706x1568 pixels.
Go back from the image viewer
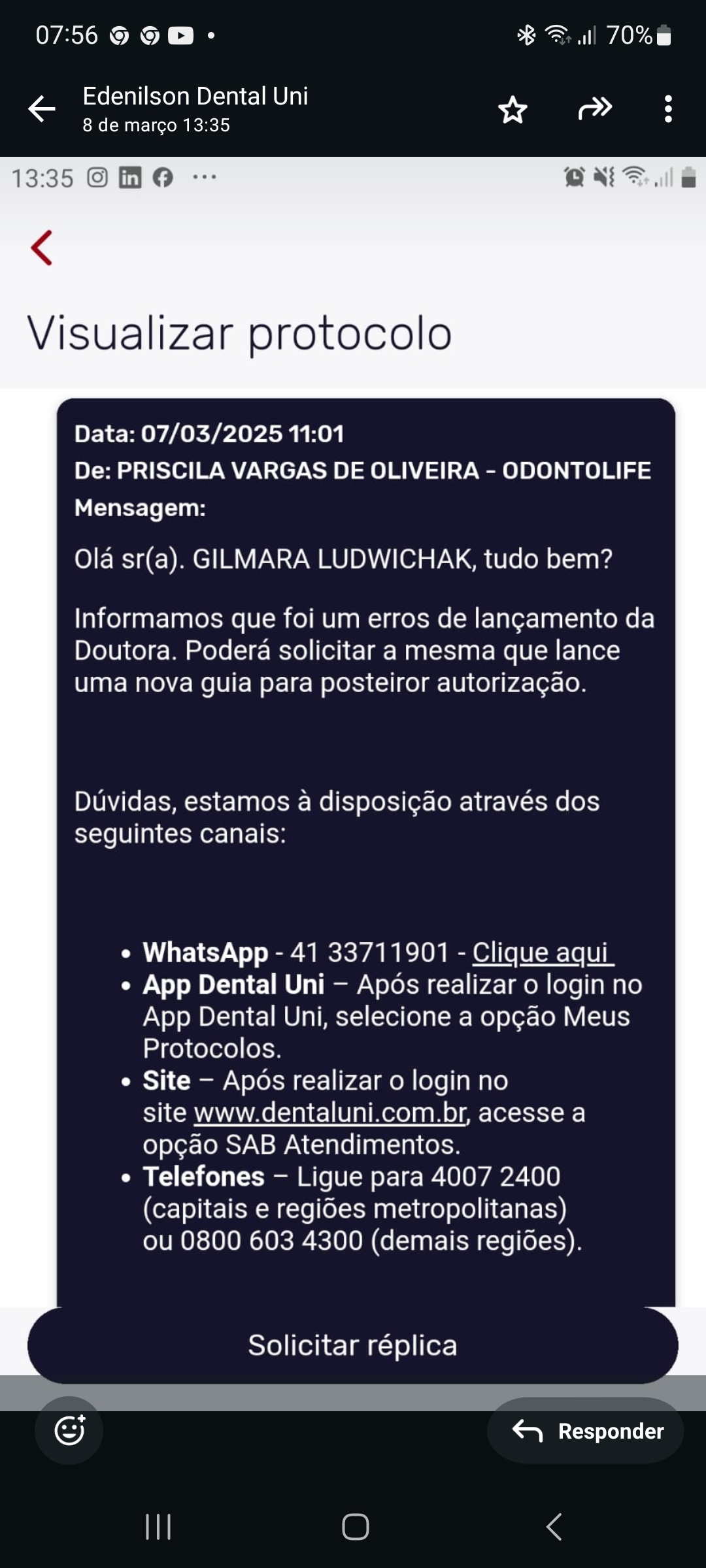coord(42,108)
